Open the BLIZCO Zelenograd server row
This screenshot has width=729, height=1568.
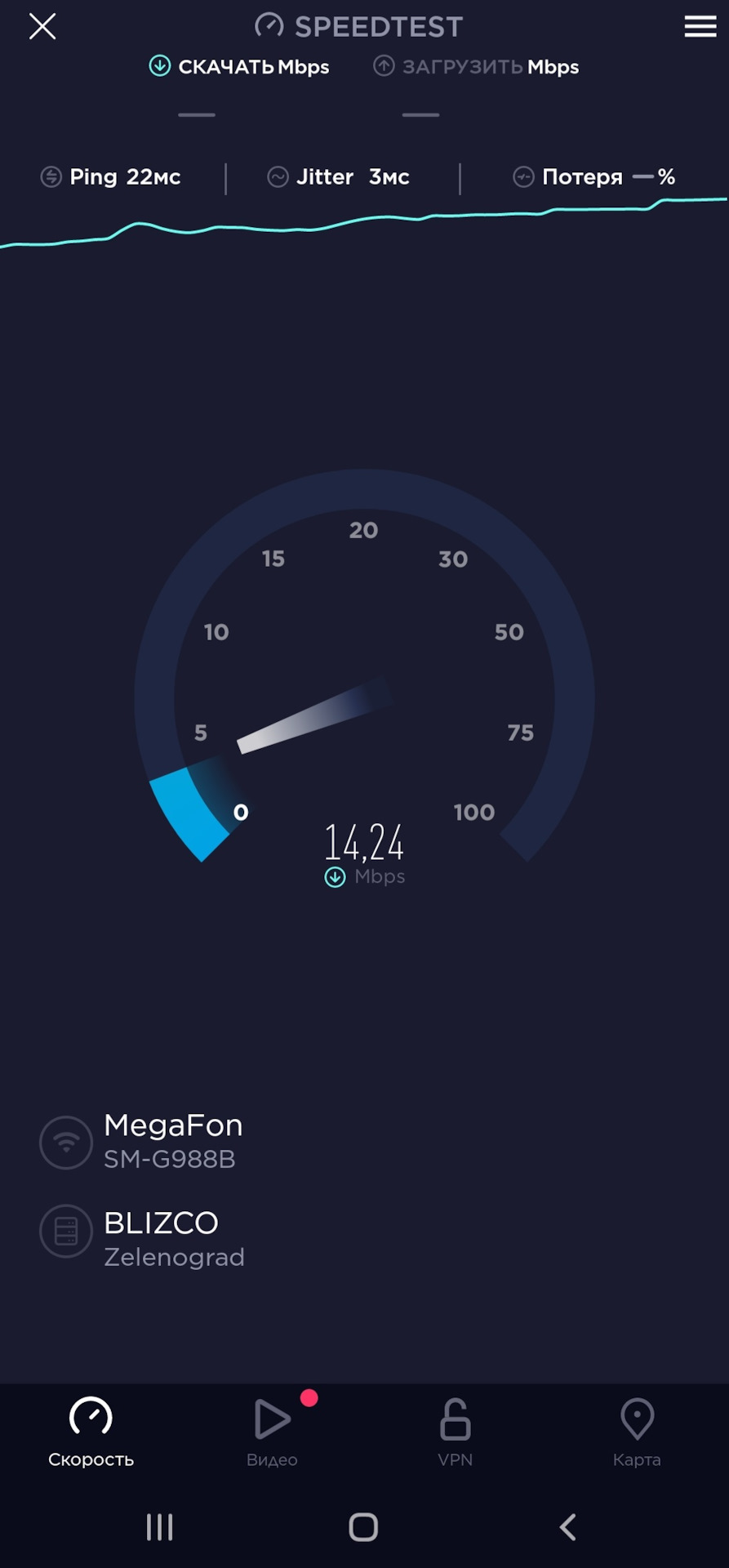point(174,1238)
